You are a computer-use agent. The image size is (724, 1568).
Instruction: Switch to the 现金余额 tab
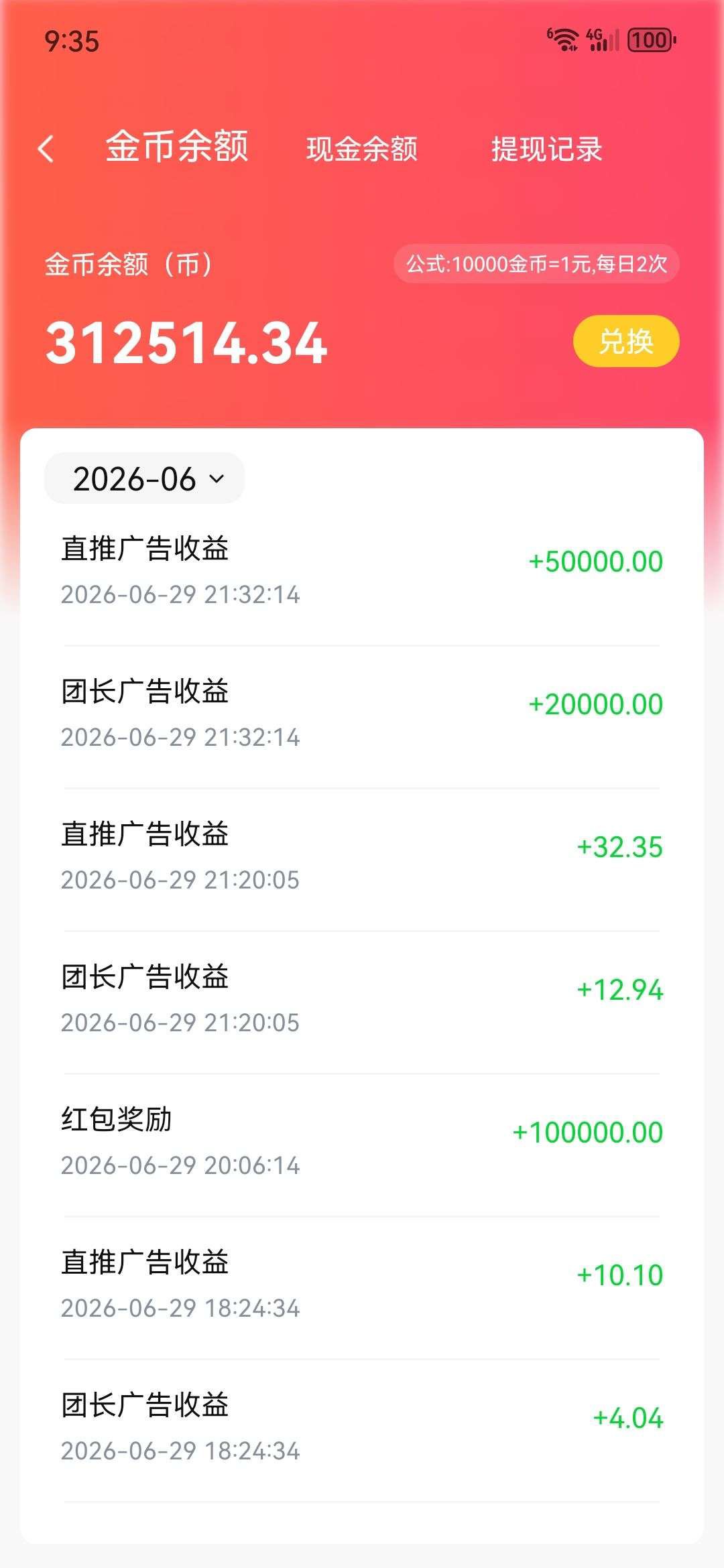coord(362,149)
